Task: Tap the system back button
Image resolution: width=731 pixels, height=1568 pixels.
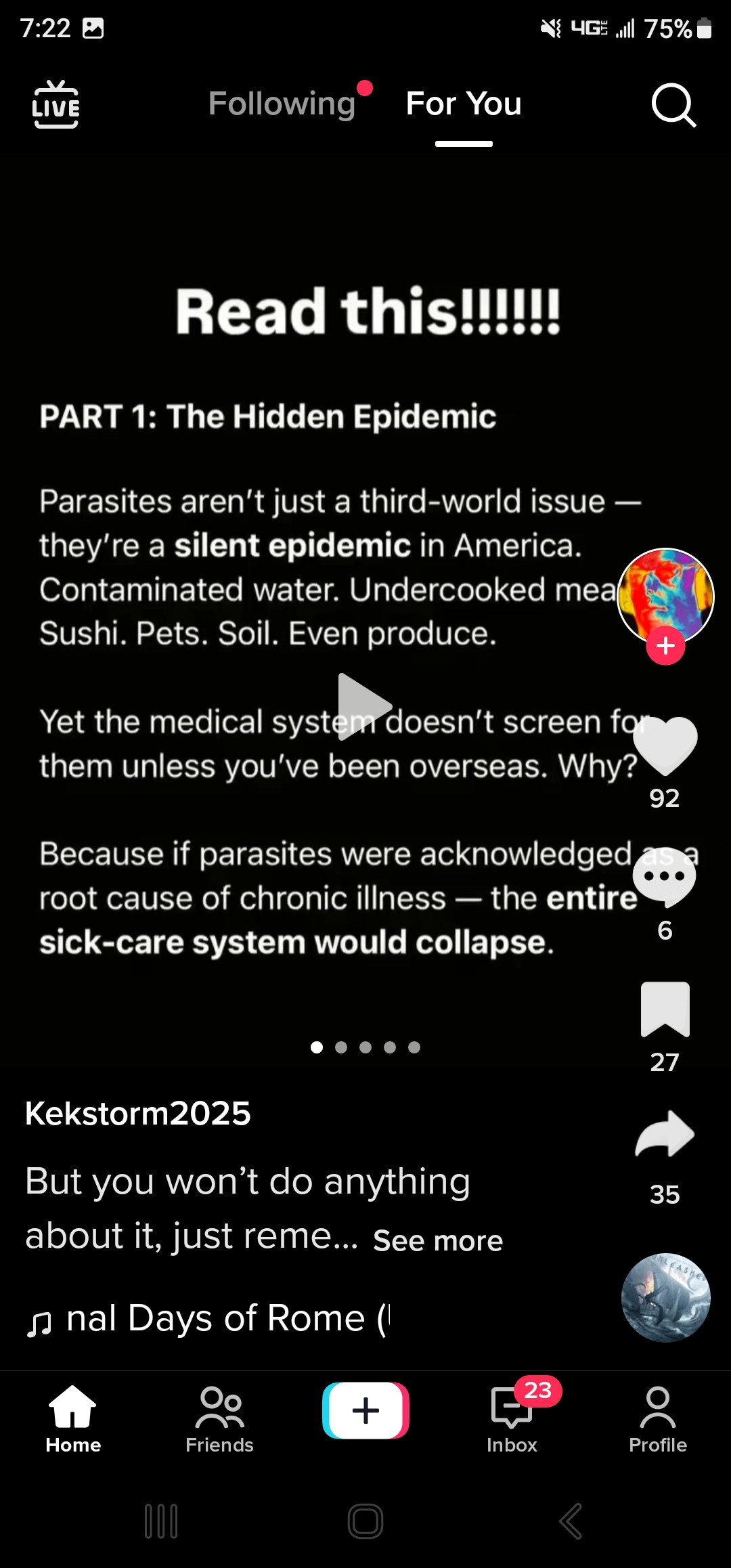Action: [570, 1521]
